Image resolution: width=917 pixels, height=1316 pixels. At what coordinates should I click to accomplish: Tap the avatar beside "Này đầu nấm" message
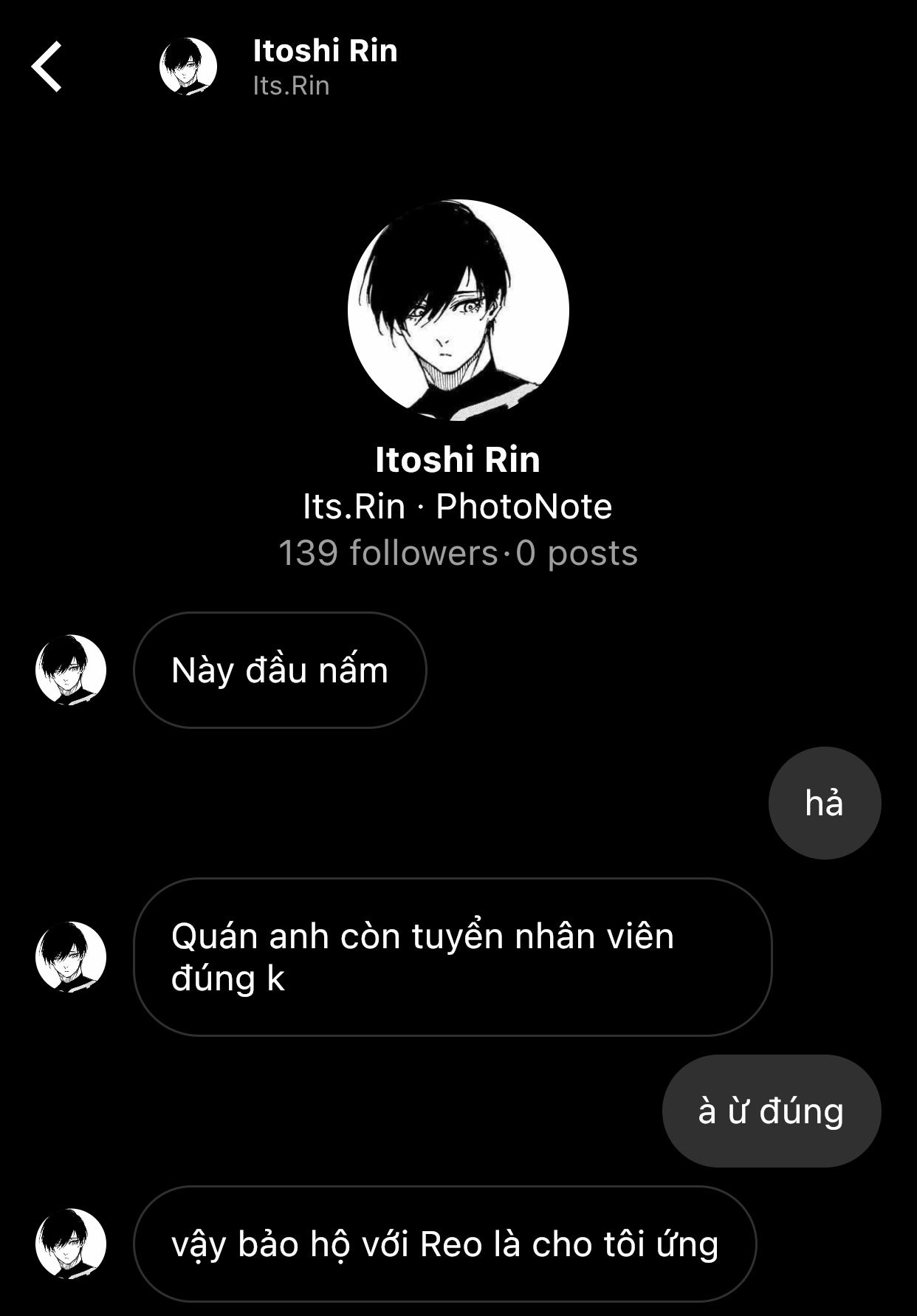[71, 670]
